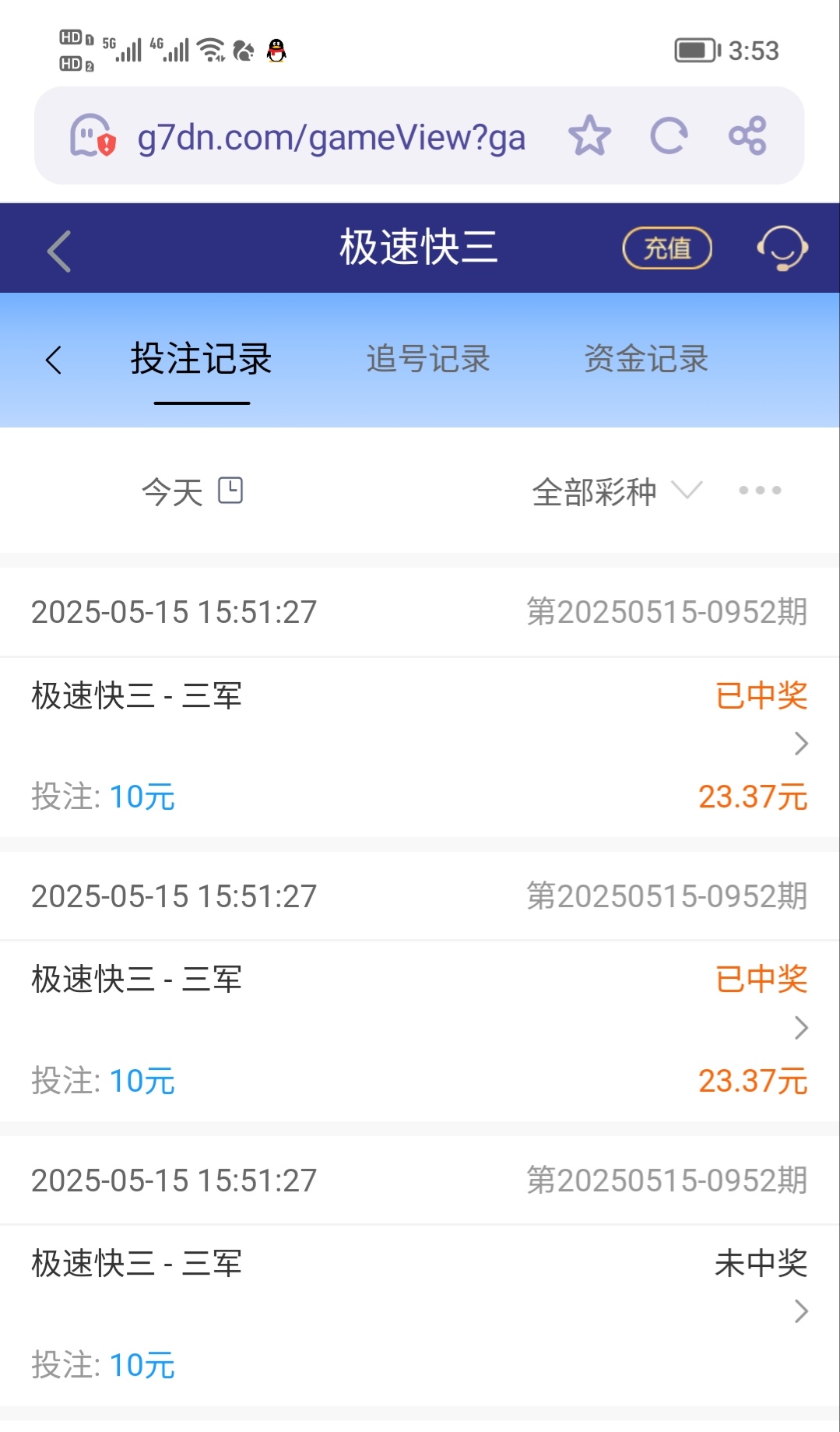Image resolution: width=840 pixels, height=1432 pixels.
Task: Open the 未中奖 bet record details
Action: point(800,1312)
